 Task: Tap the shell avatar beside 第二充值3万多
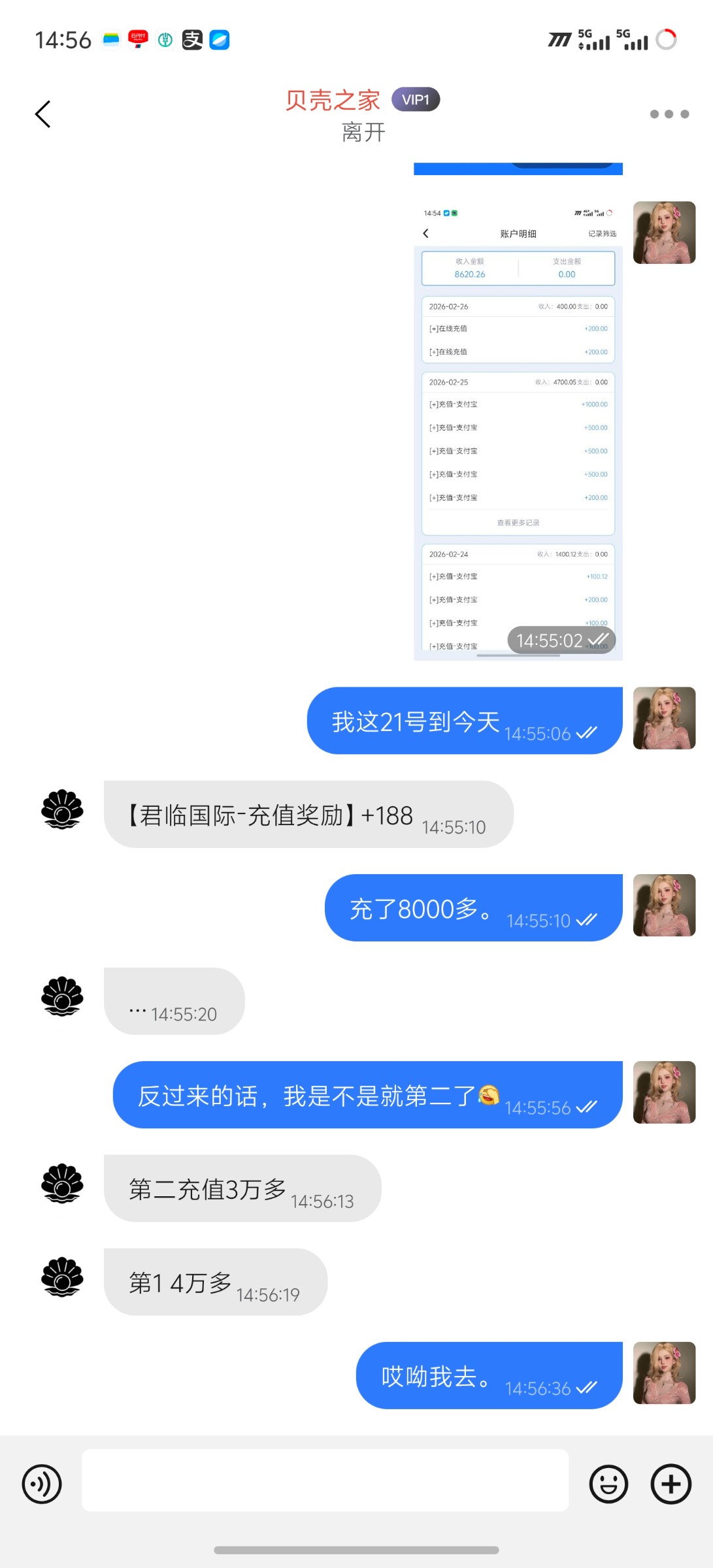(x=62, y=1183)
